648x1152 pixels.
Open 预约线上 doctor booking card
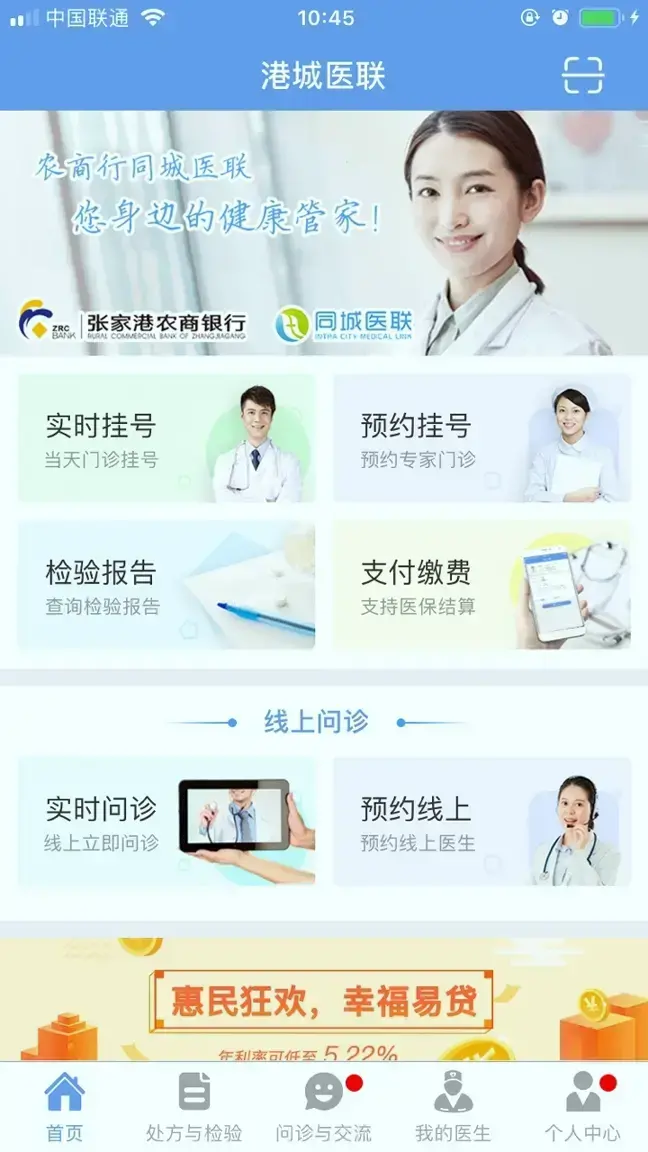[482, 821]
